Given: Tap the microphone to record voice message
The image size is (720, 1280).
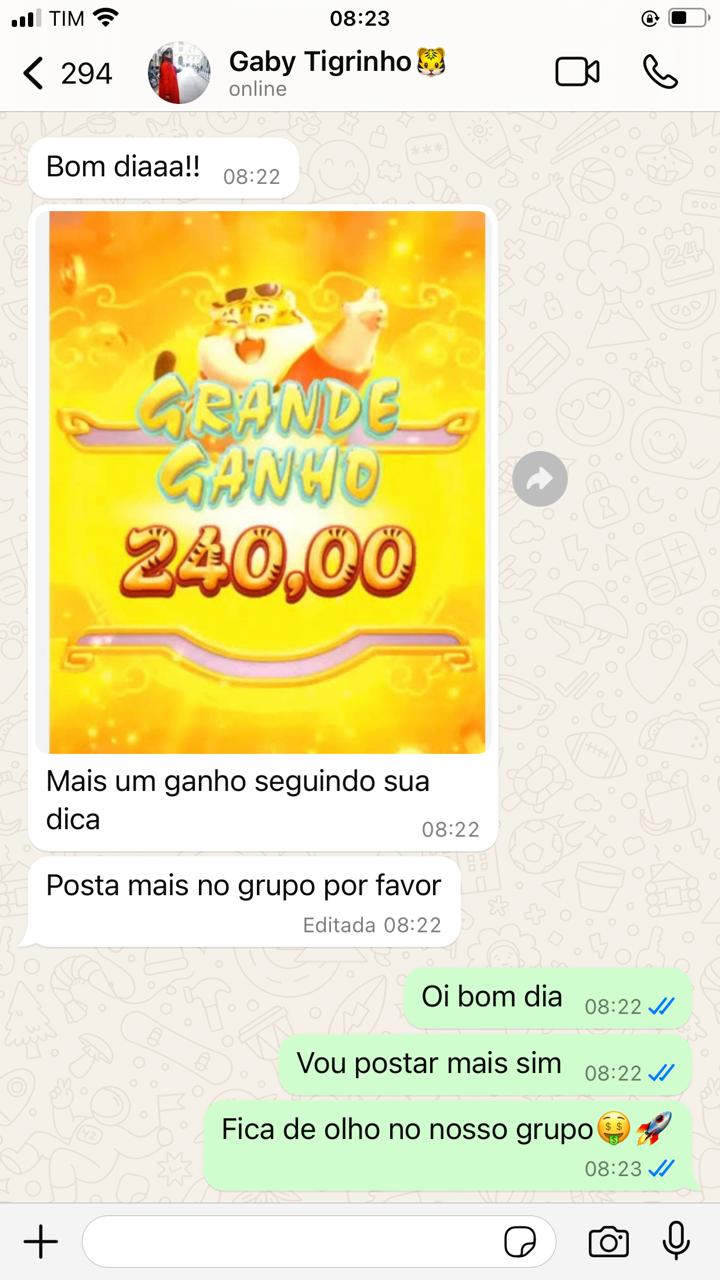Looking at the screenshot, I should (x=677, y=1242).
